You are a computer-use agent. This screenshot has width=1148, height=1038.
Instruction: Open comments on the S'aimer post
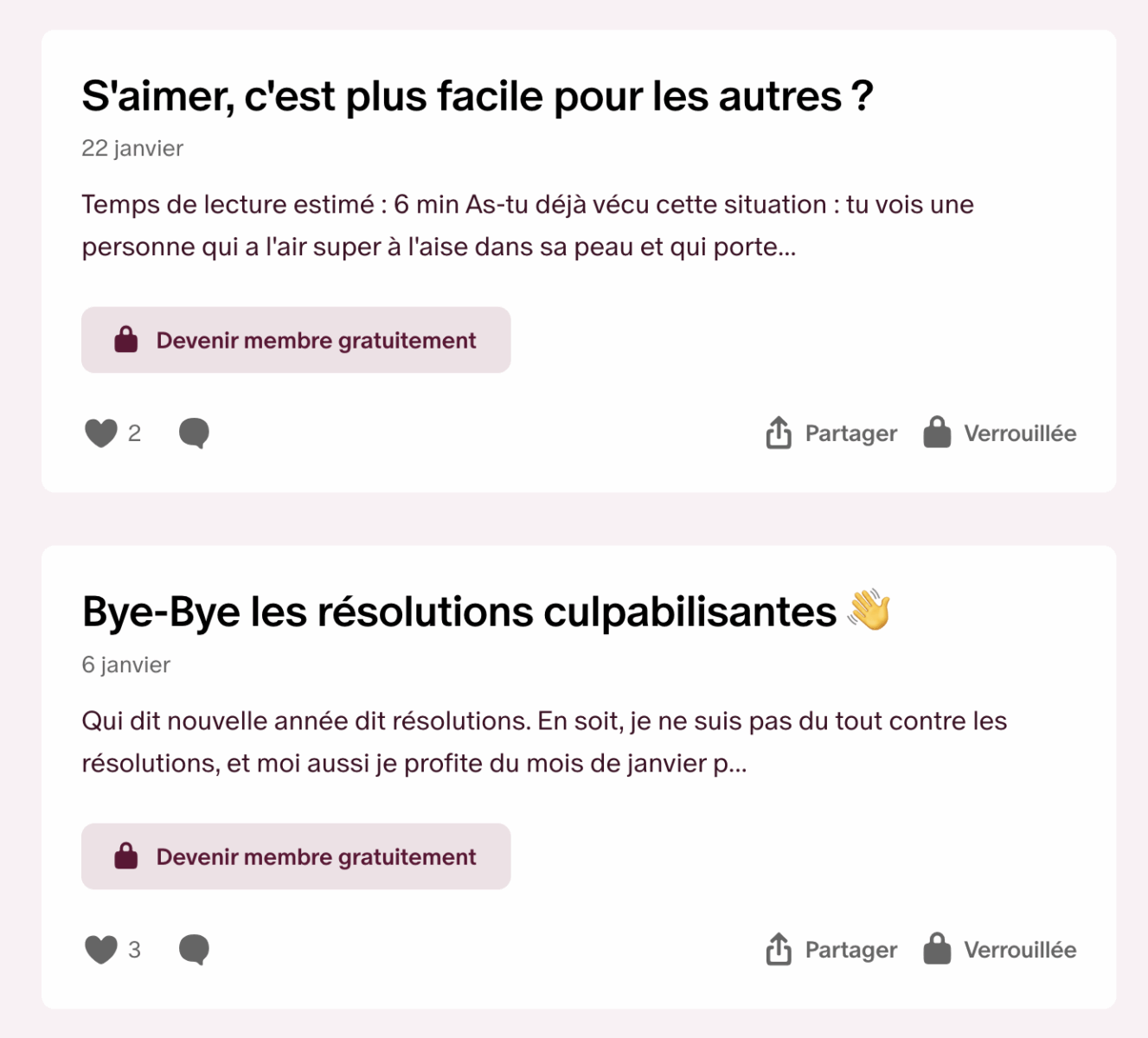coord(194,432)
